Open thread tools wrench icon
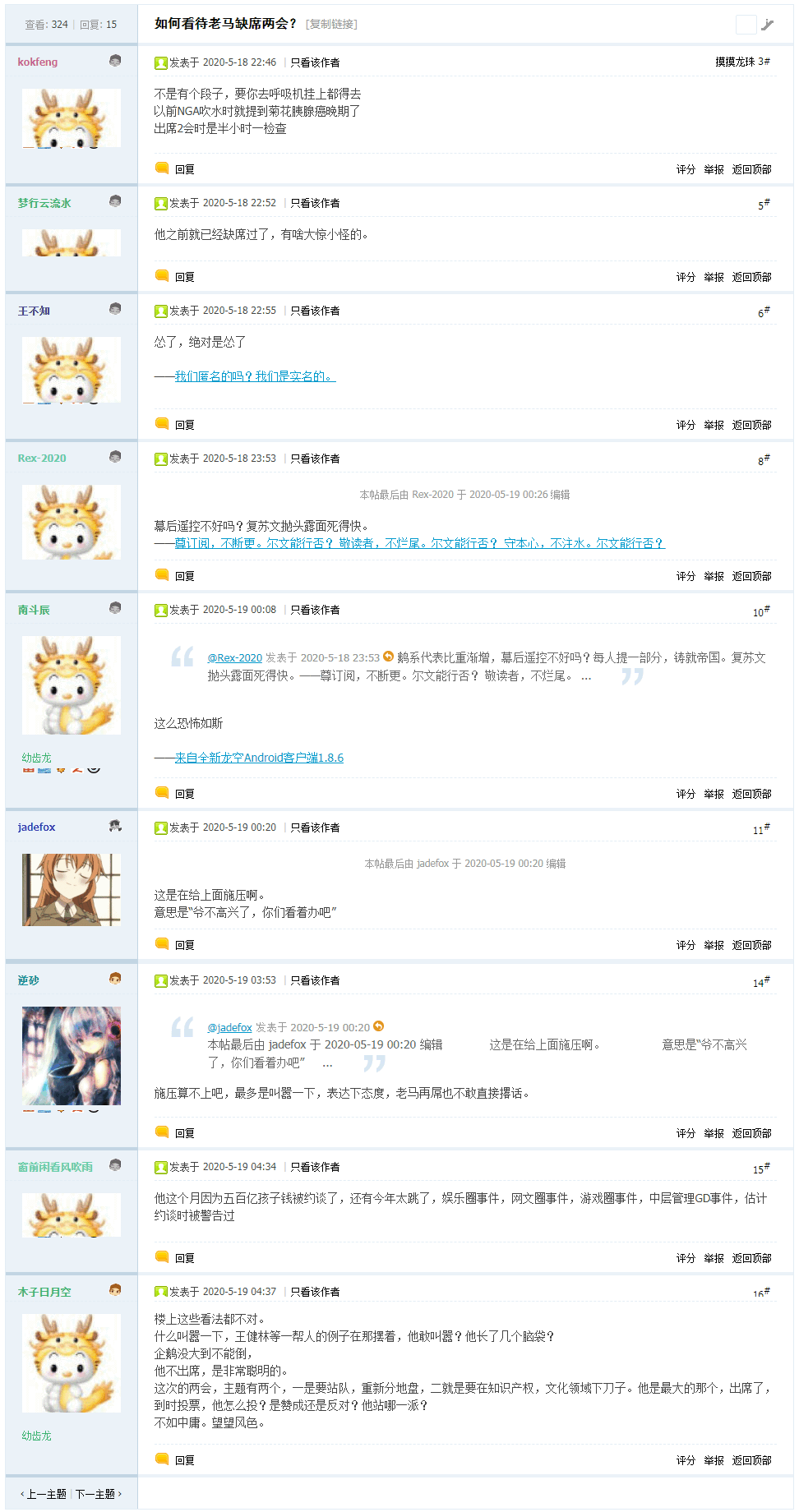The height and width of the screenshot is (1512, 799). 767,25
